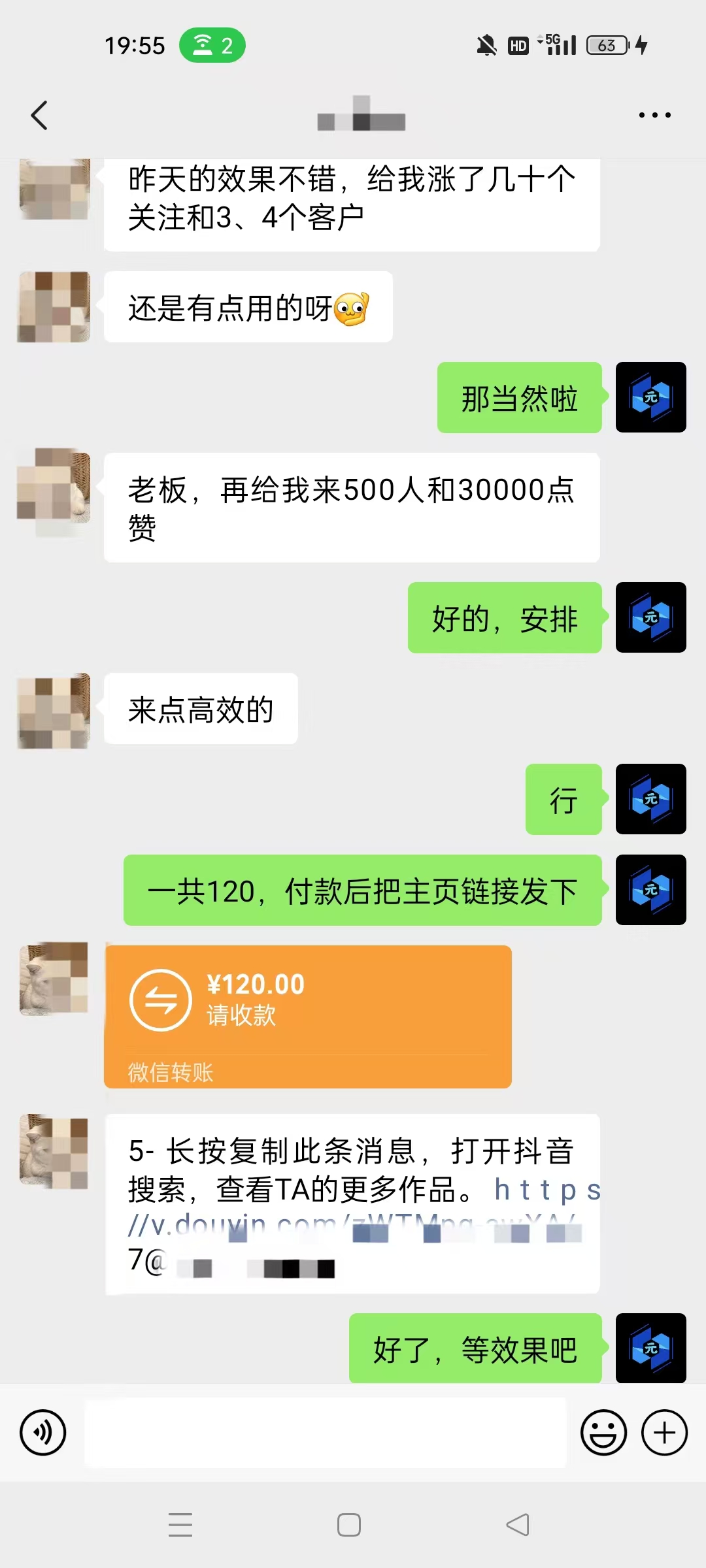
Task: Open the emoji sticker panel
Action: point(603,1432)
